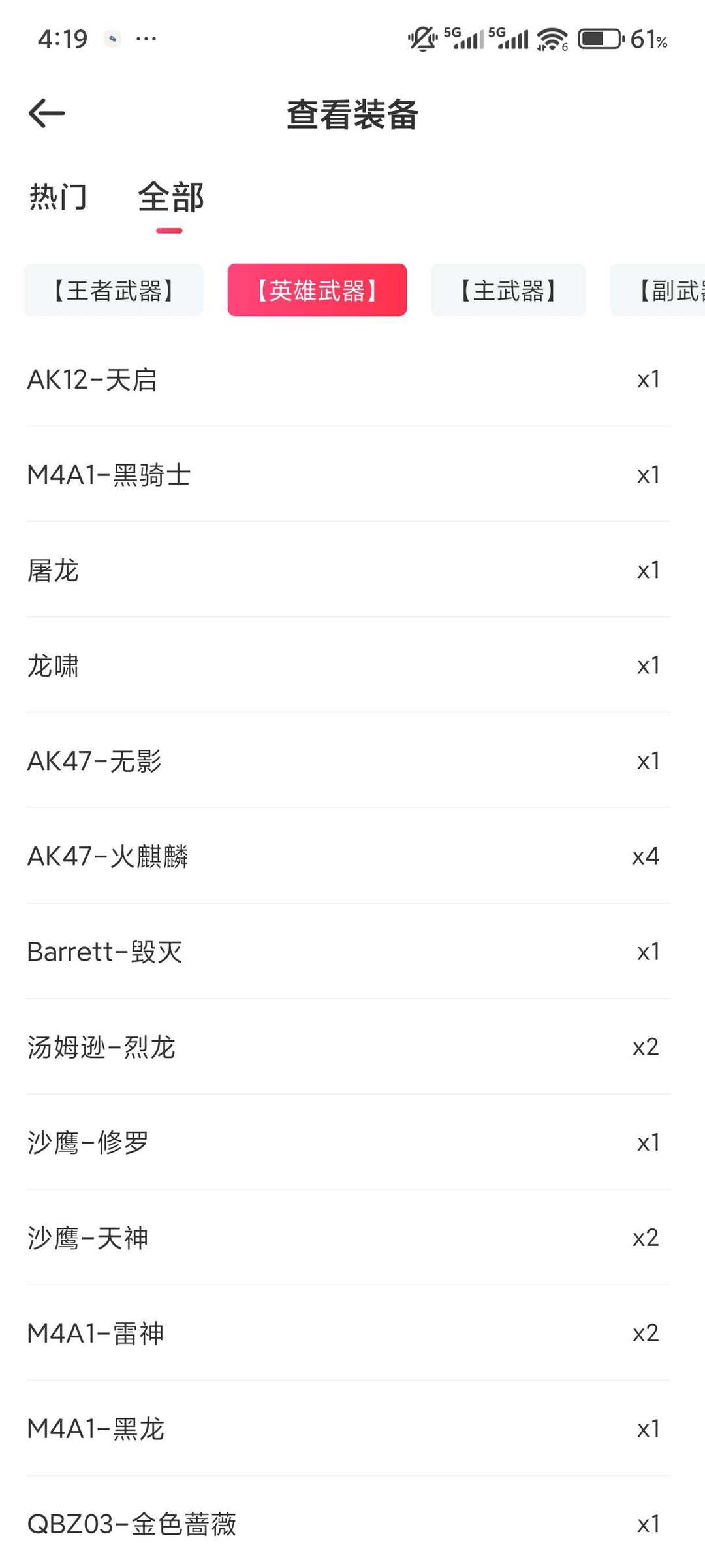Switch to the 热门 tab
The image size is (705, 1568).
(58, 197)
